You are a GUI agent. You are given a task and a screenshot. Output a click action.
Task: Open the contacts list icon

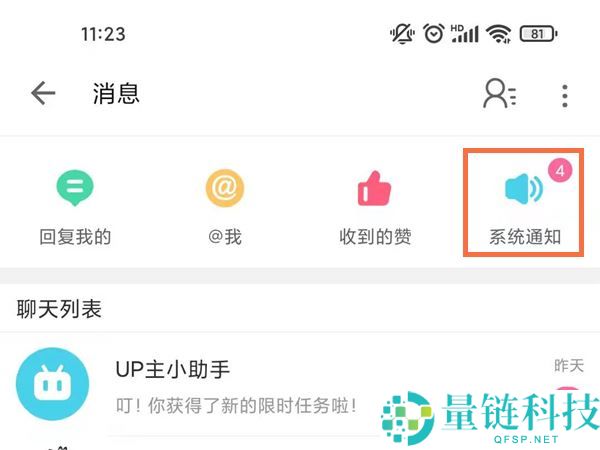pyautogui.click(x=499, y=94)
